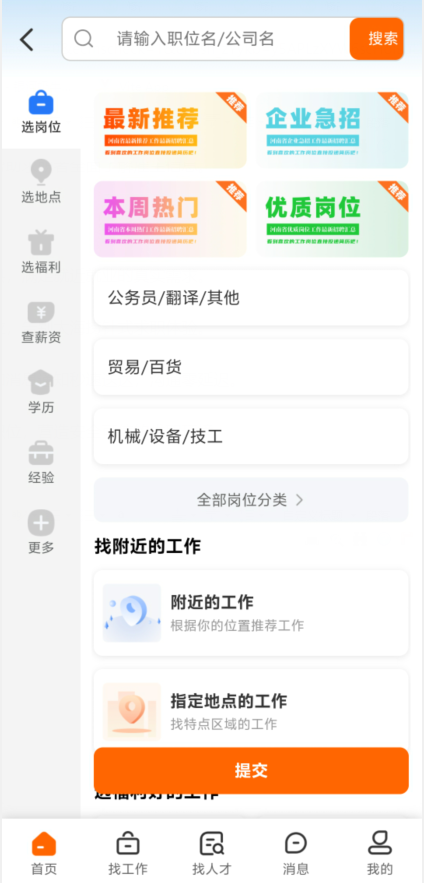Select the 选福利 sidebar tab
This screenshot has width=424, height=883.
click(41, 252)
